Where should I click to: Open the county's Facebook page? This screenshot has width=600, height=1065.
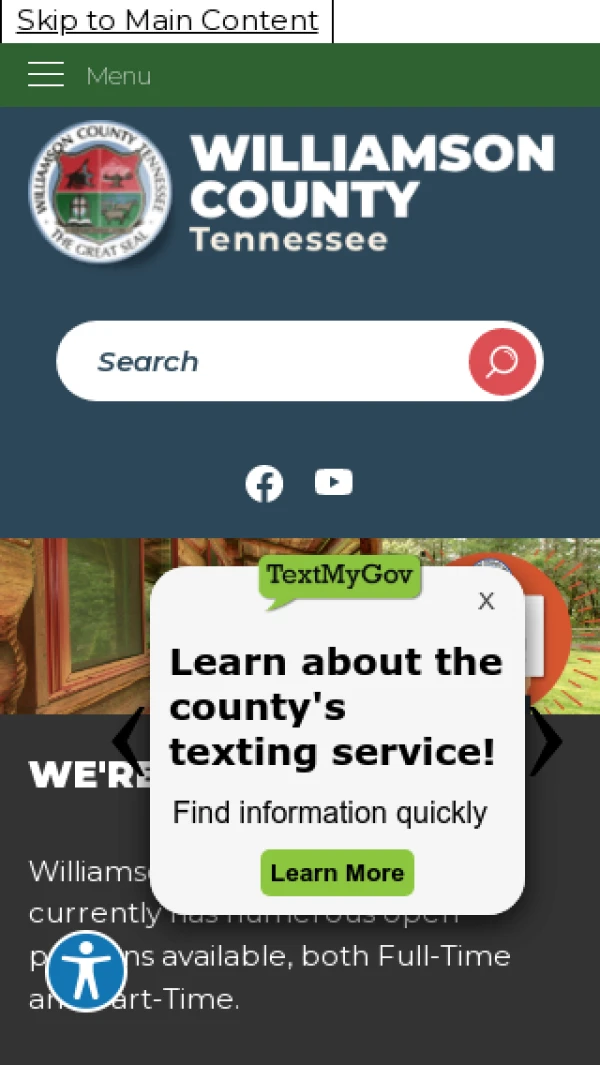click(x=264, y=483)
